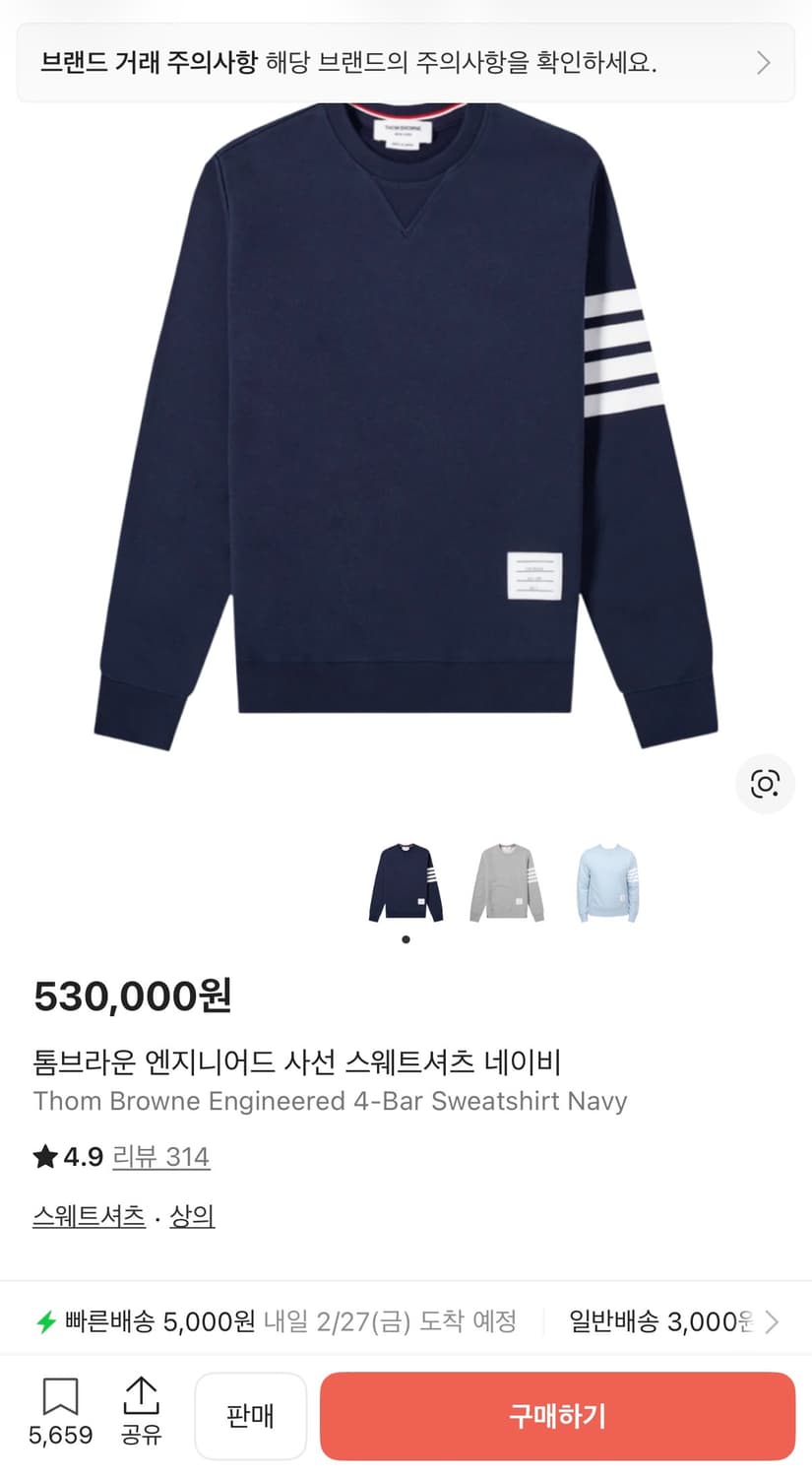Select the navy sweatshirt thumbnail
The height and width of the screenshot is (1477, 812).
pos(406,882)
